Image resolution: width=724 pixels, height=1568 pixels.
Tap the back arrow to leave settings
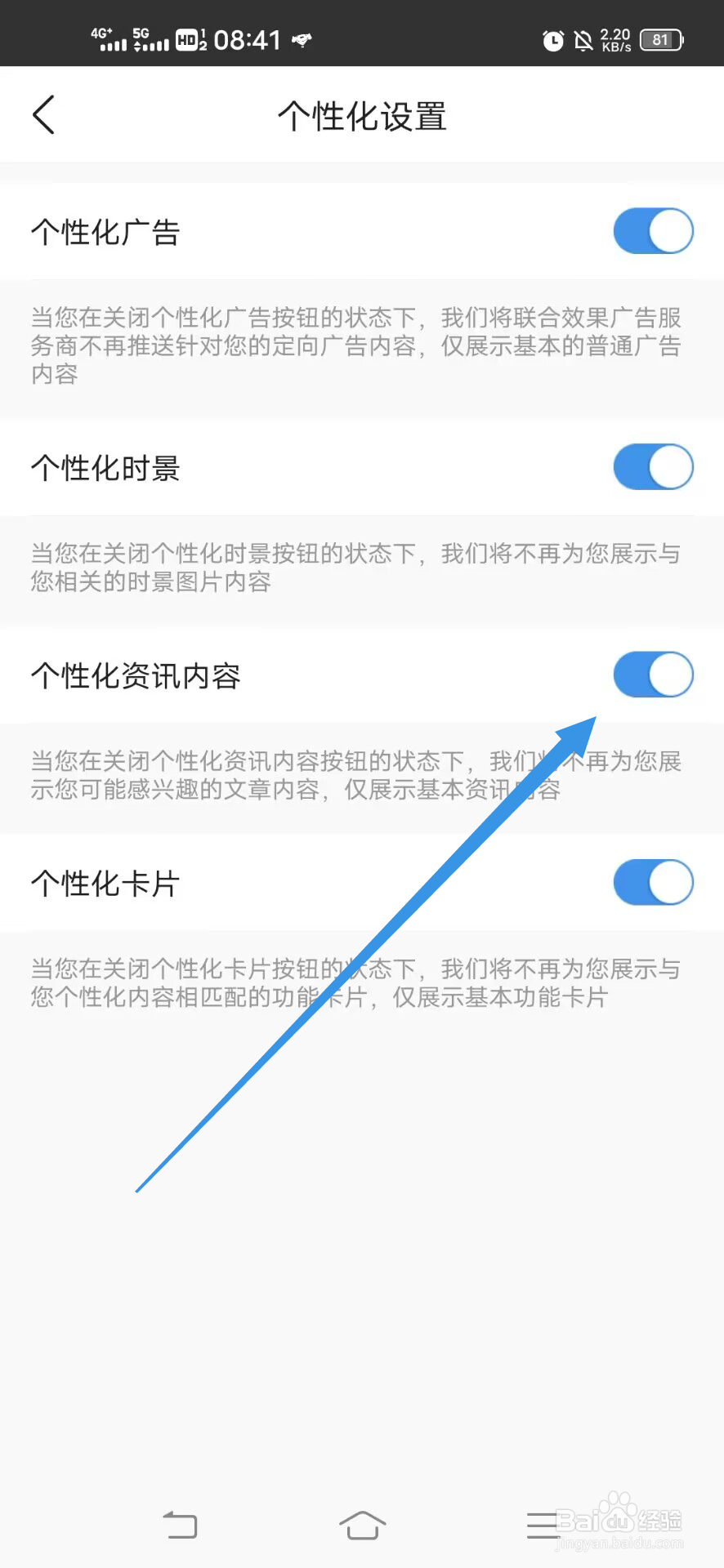point(42,114)
